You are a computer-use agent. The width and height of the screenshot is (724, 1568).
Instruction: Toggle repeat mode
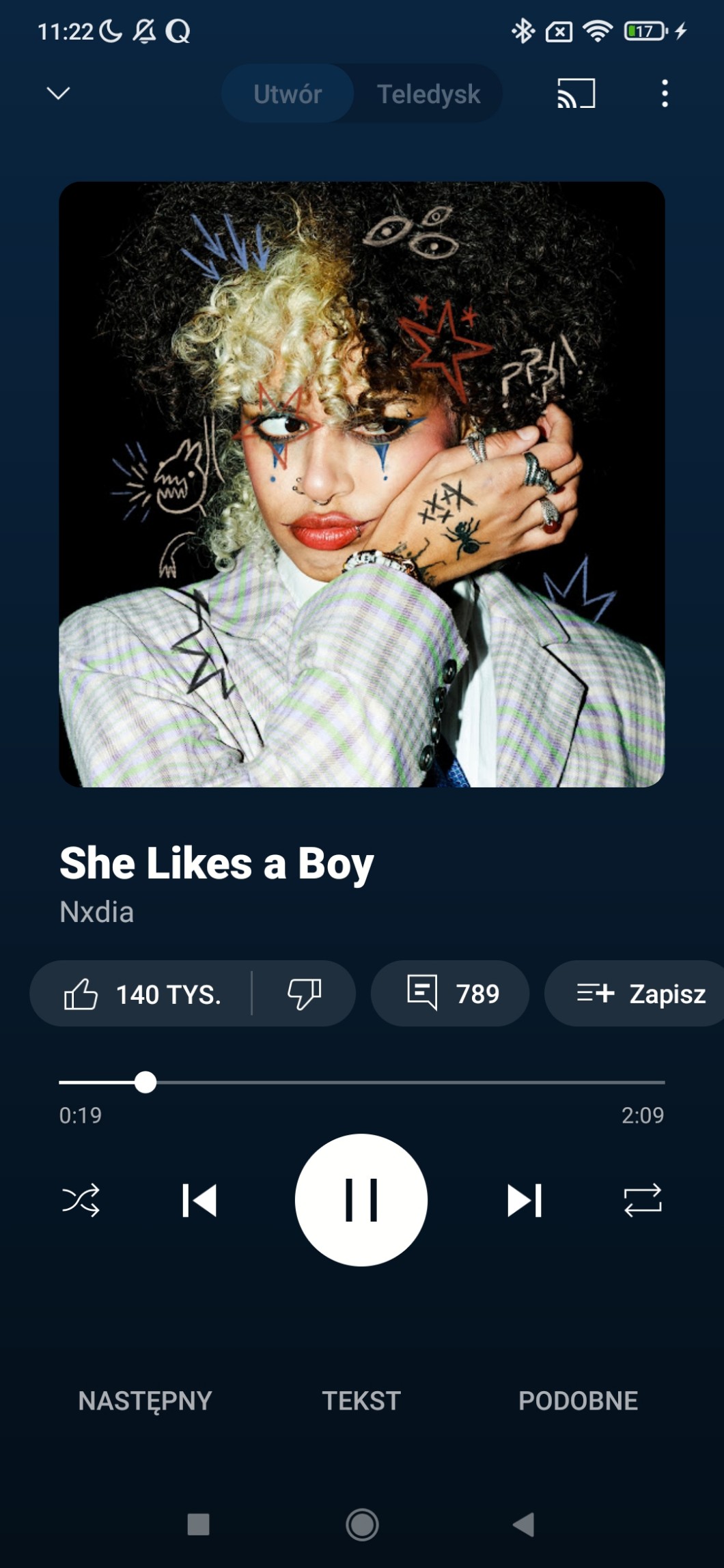642,1200
